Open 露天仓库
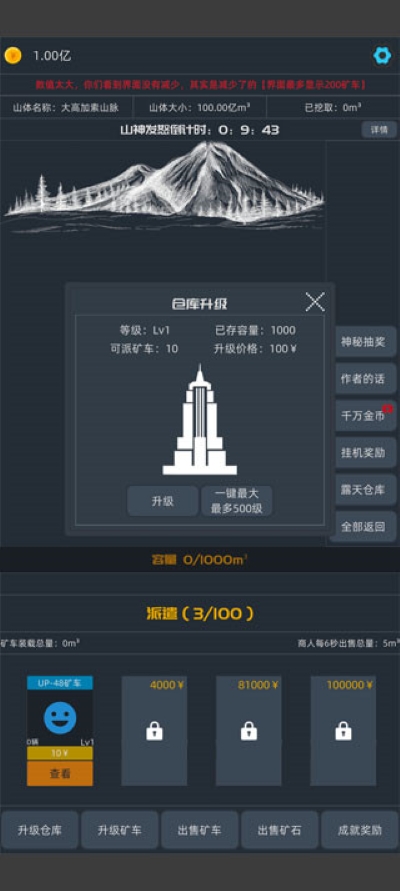400x891 pixels. pos(366,489)
